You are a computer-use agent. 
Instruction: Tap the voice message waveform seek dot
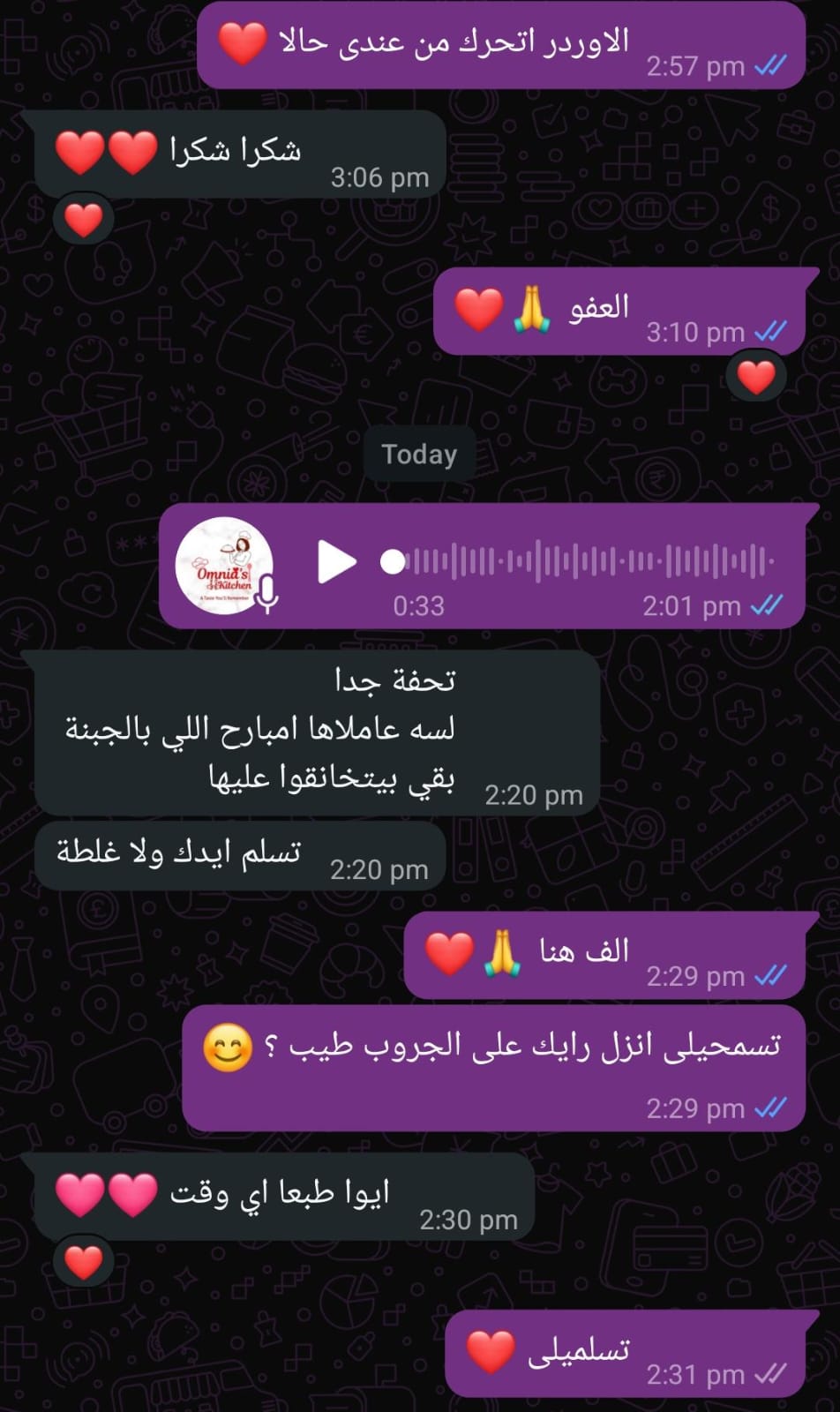point(393,562)
